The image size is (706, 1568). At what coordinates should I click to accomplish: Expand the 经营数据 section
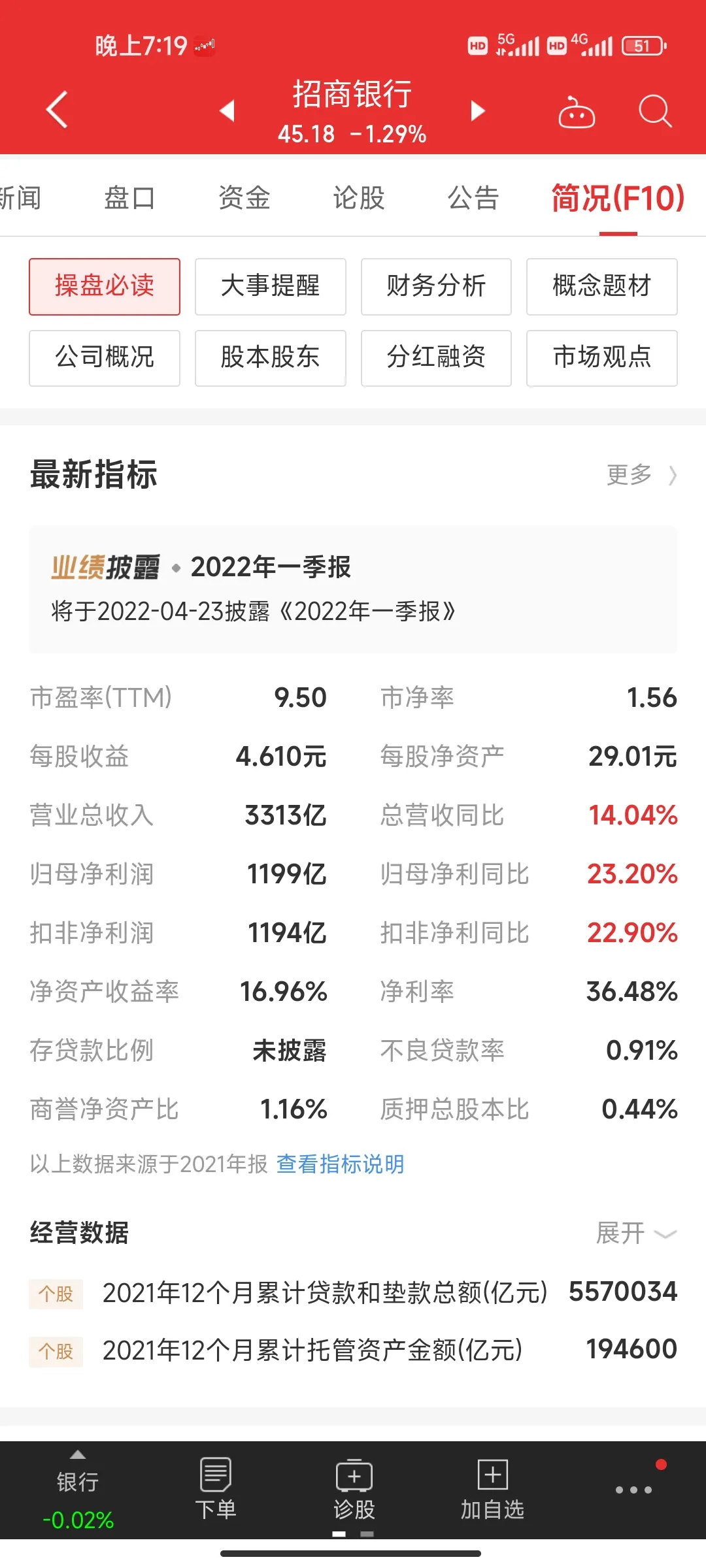pyautogui.click(x=635, y=1233)
